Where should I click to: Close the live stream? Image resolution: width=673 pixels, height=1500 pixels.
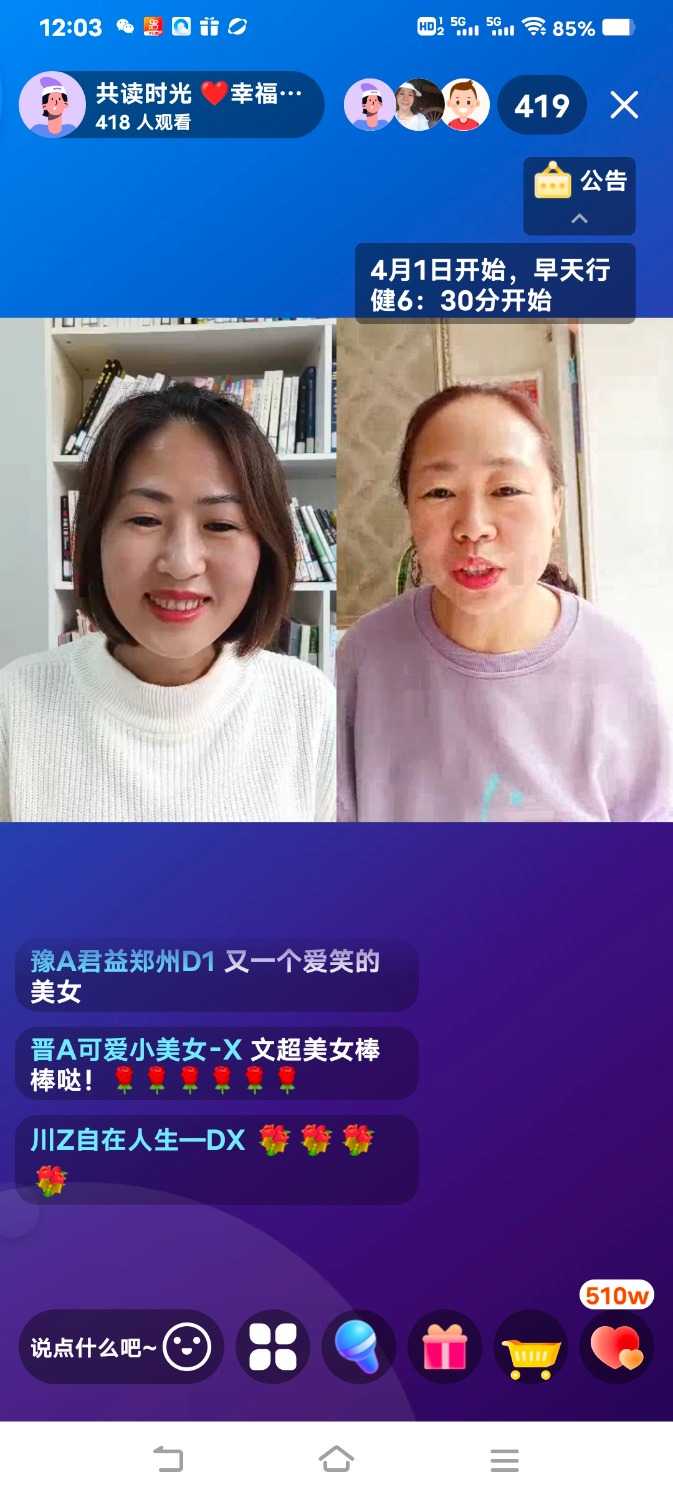tap(624, 105)
